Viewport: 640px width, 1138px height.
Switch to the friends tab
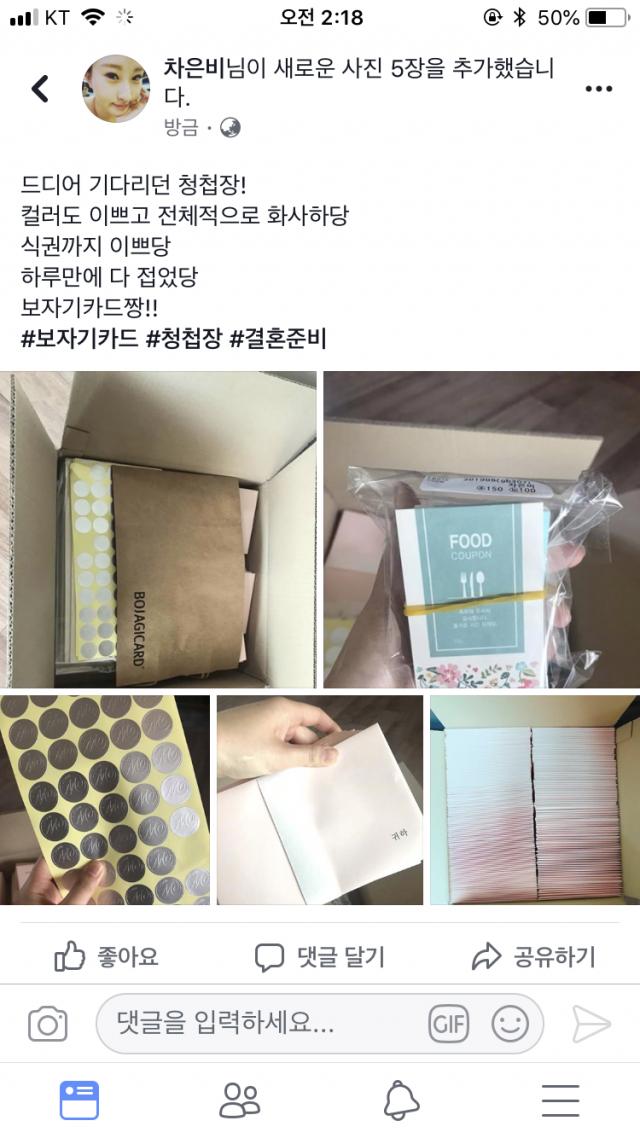240,1100
